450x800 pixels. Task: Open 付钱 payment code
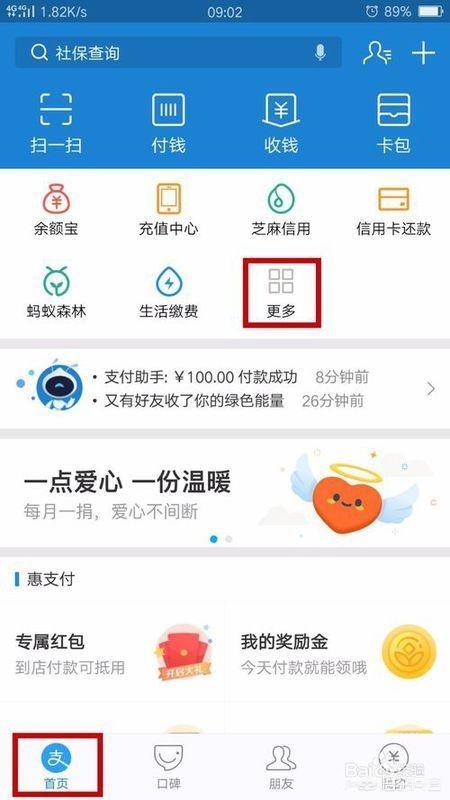(x=168, y=123)
